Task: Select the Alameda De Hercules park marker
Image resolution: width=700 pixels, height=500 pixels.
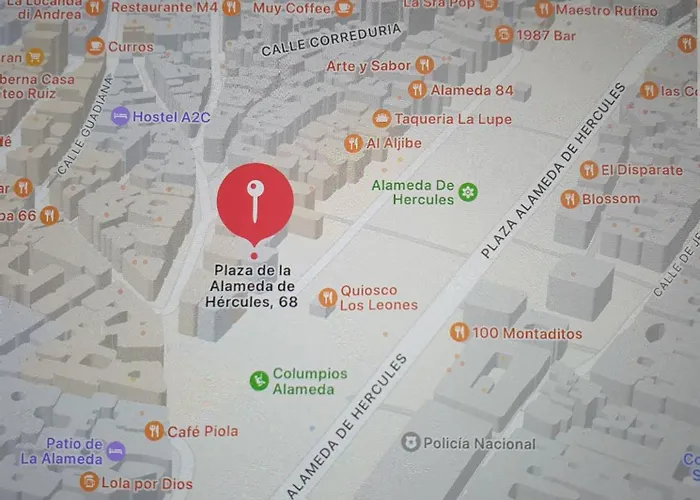Action: click(468, 192)
